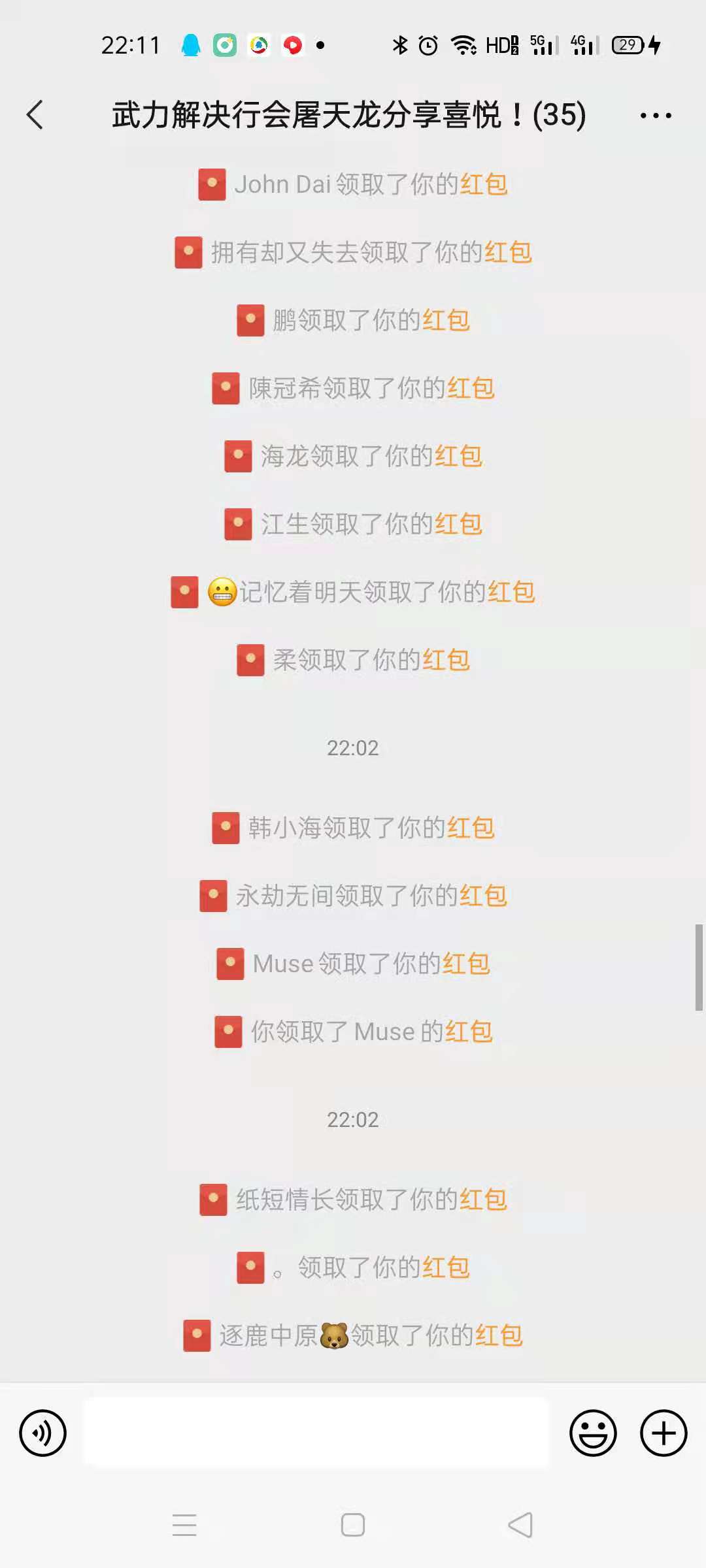Open the 红包 link in 纸短情长's notice
706x1568 pixels.
(x=483, y=1200)
